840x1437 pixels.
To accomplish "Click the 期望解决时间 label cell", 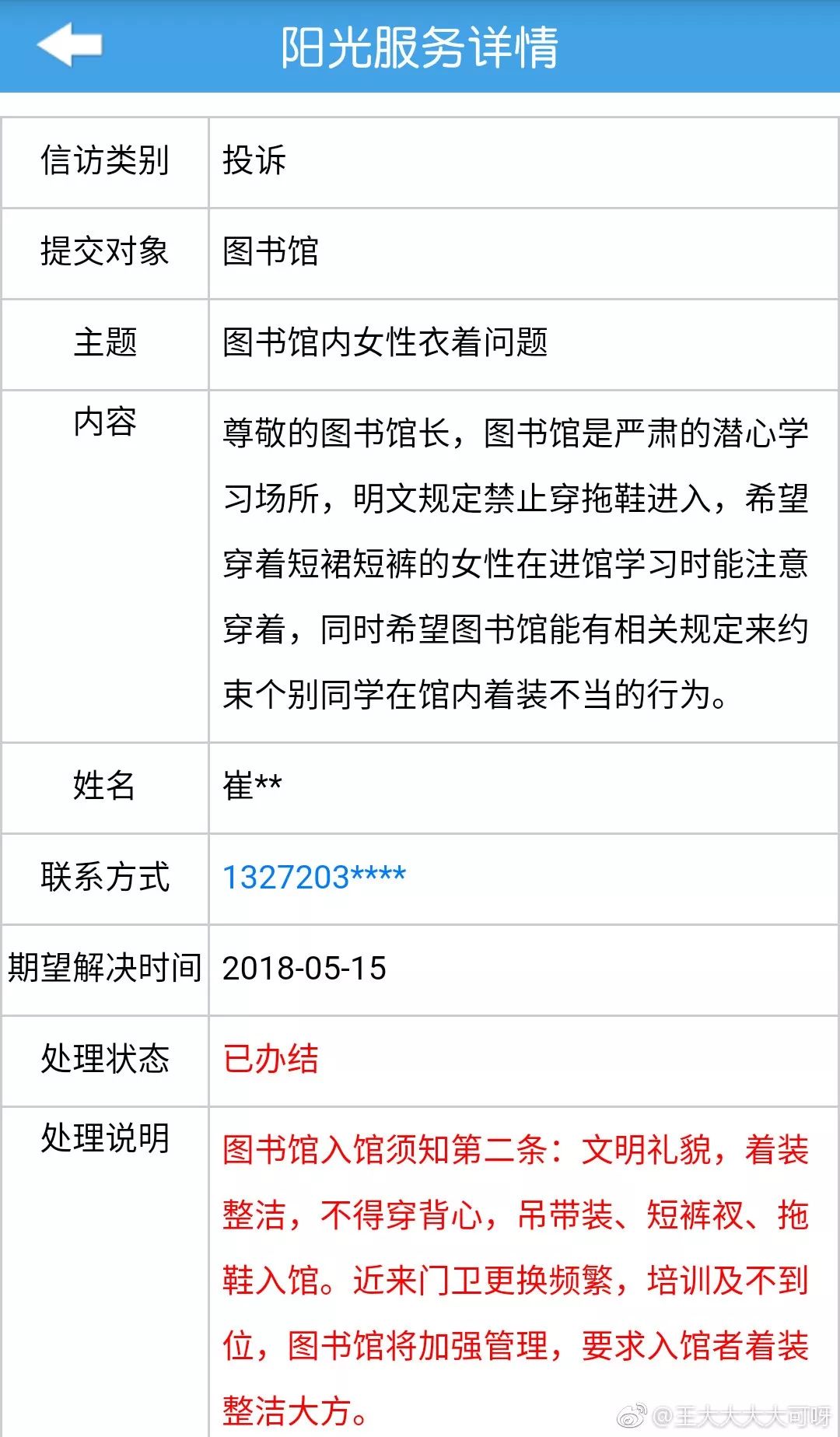I will pos(105,968).
